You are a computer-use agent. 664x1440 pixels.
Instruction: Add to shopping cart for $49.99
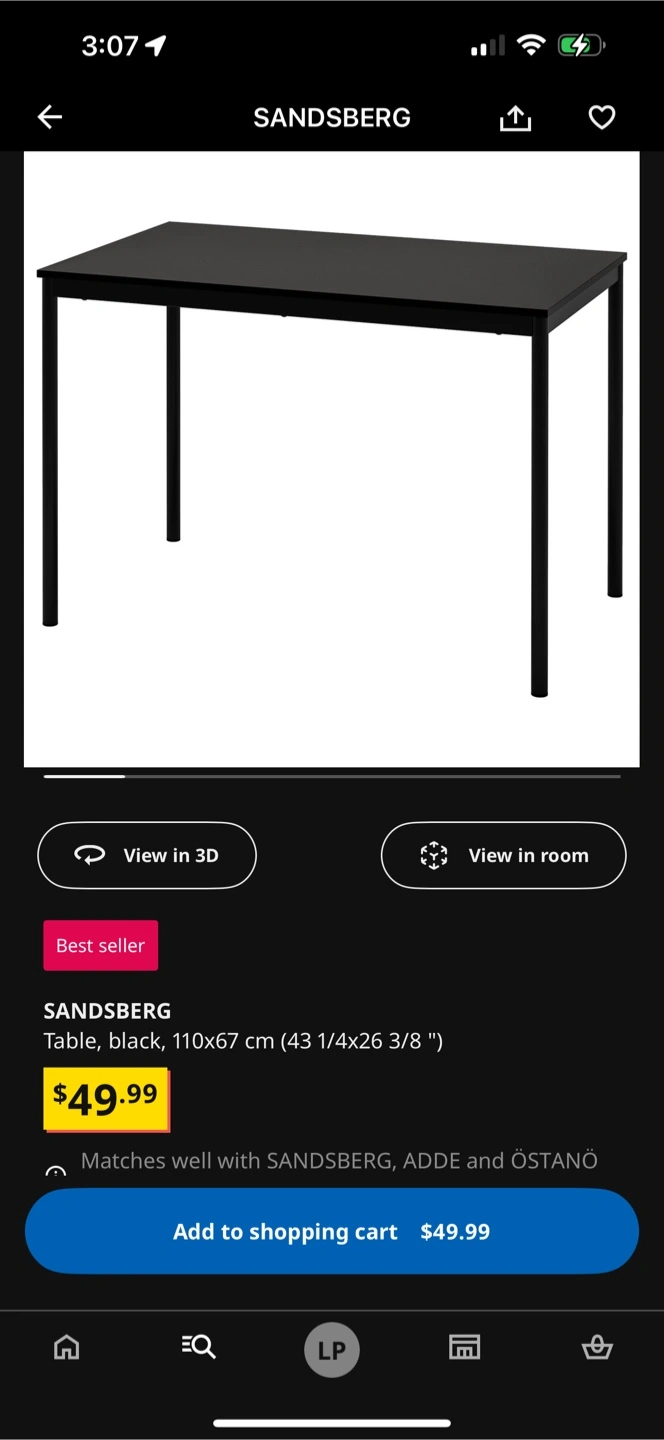click(332, 1231)
